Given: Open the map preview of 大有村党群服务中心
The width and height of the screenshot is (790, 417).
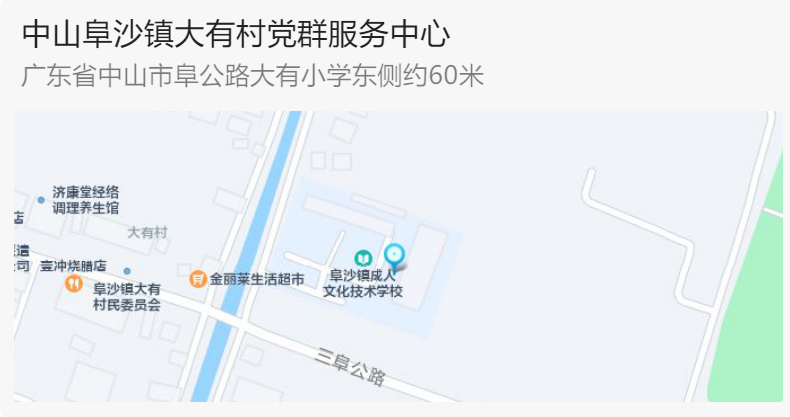Looking at the screenshot, I should 398,256.
